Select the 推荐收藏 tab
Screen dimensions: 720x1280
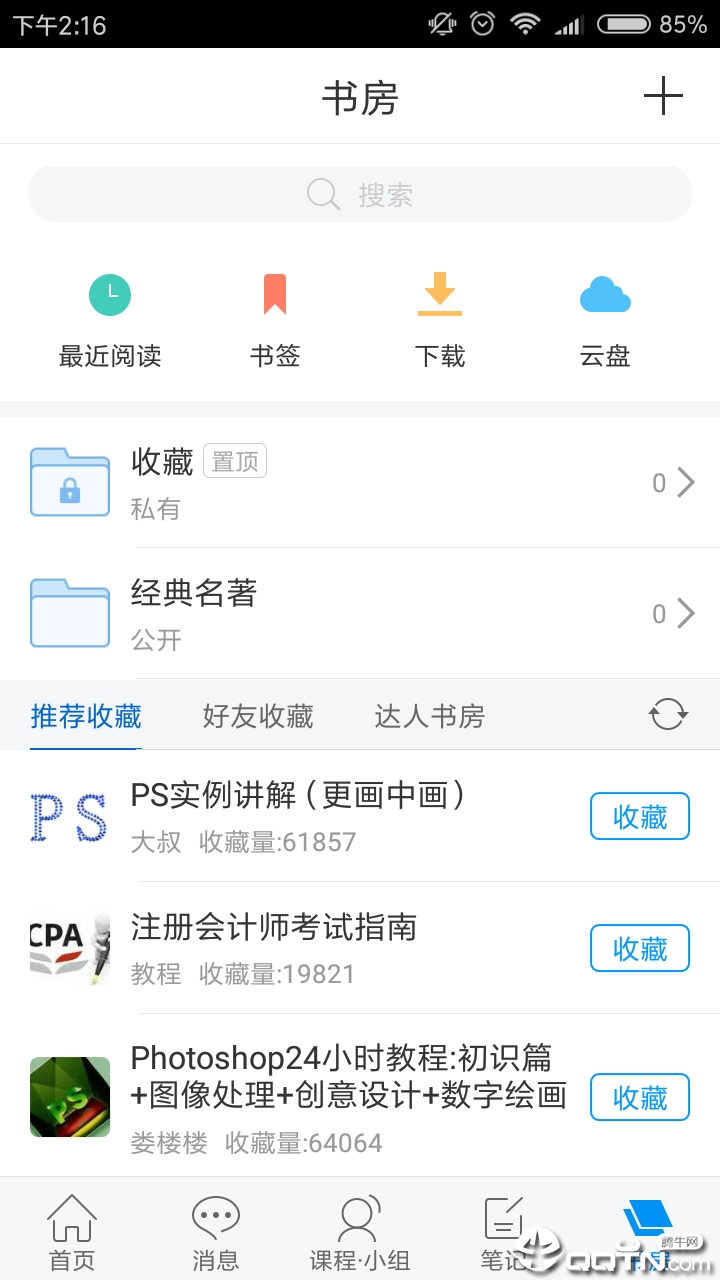pyautogui.click(x=85, y=716)
